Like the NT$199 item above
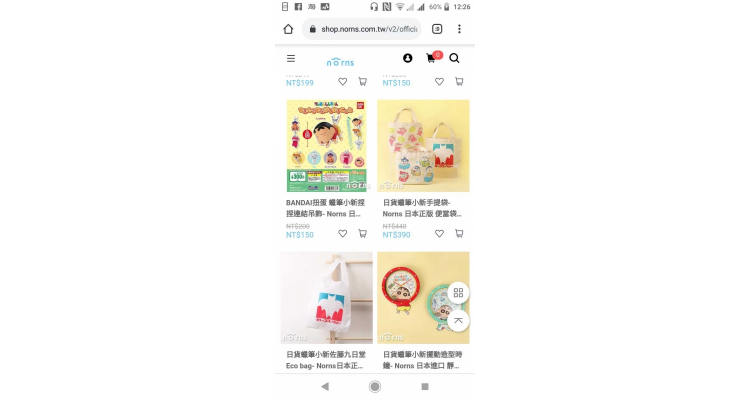 coord(342,82)
